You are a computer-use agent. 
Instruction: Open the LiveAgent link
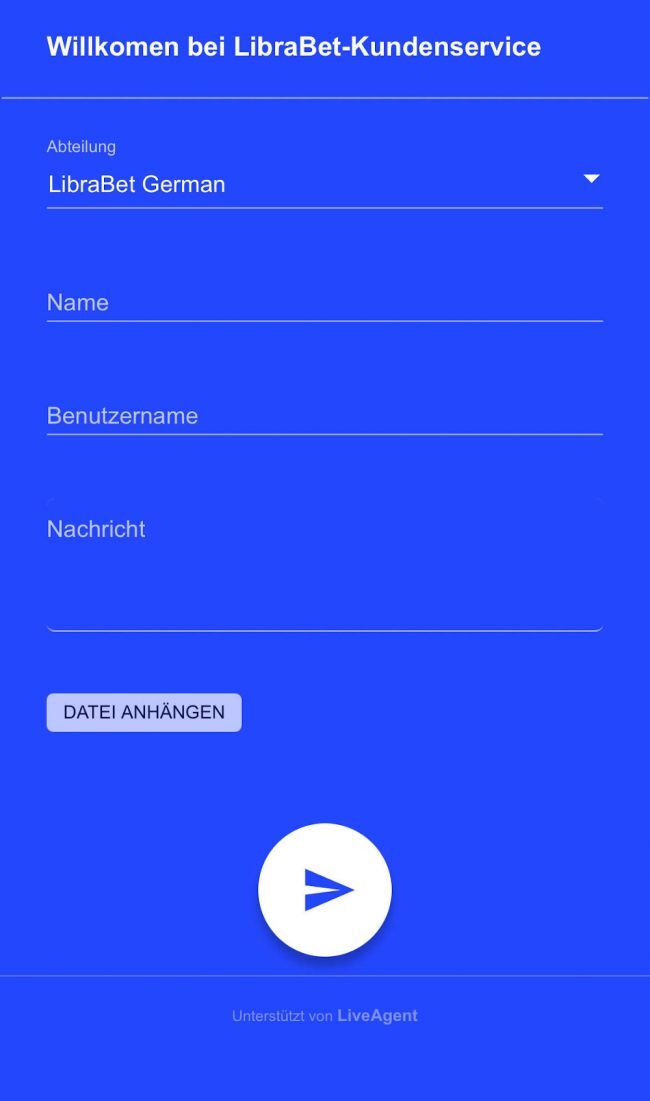(x=377, y=1015)
